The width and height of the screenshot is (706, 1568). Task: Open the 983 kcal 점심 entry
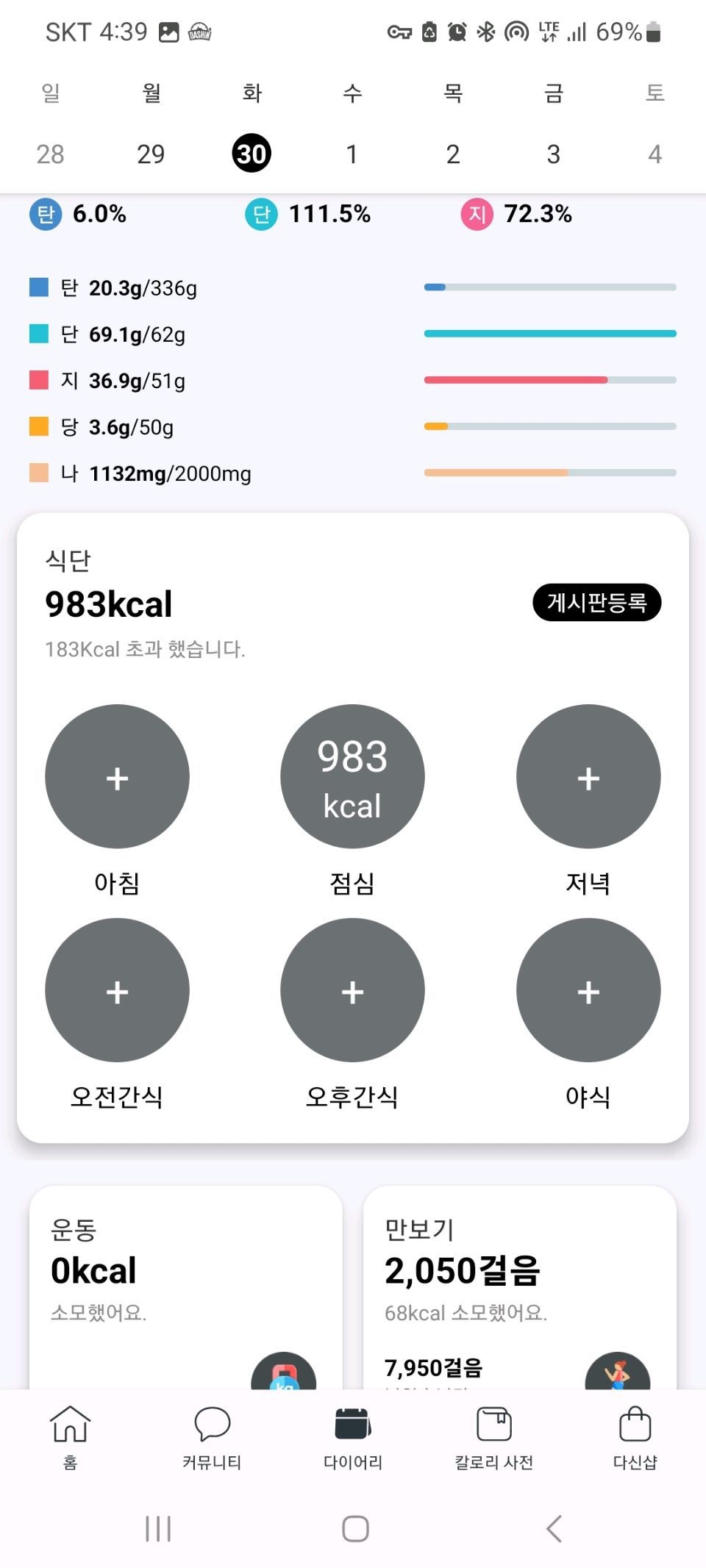pos(352,777)
